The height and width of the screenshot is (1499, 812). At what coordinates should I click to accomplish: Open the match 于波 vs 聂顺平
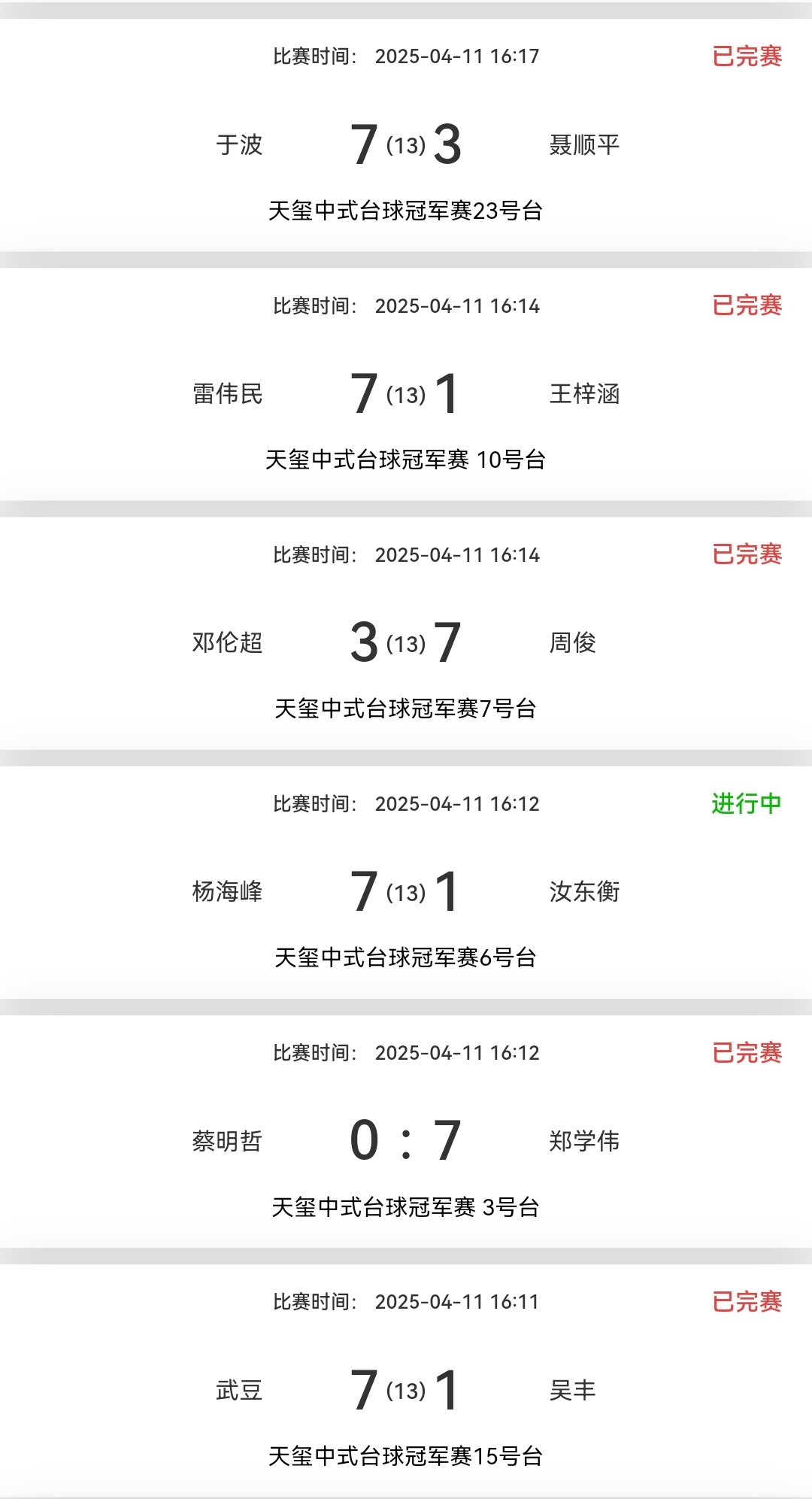coord(406,144)
